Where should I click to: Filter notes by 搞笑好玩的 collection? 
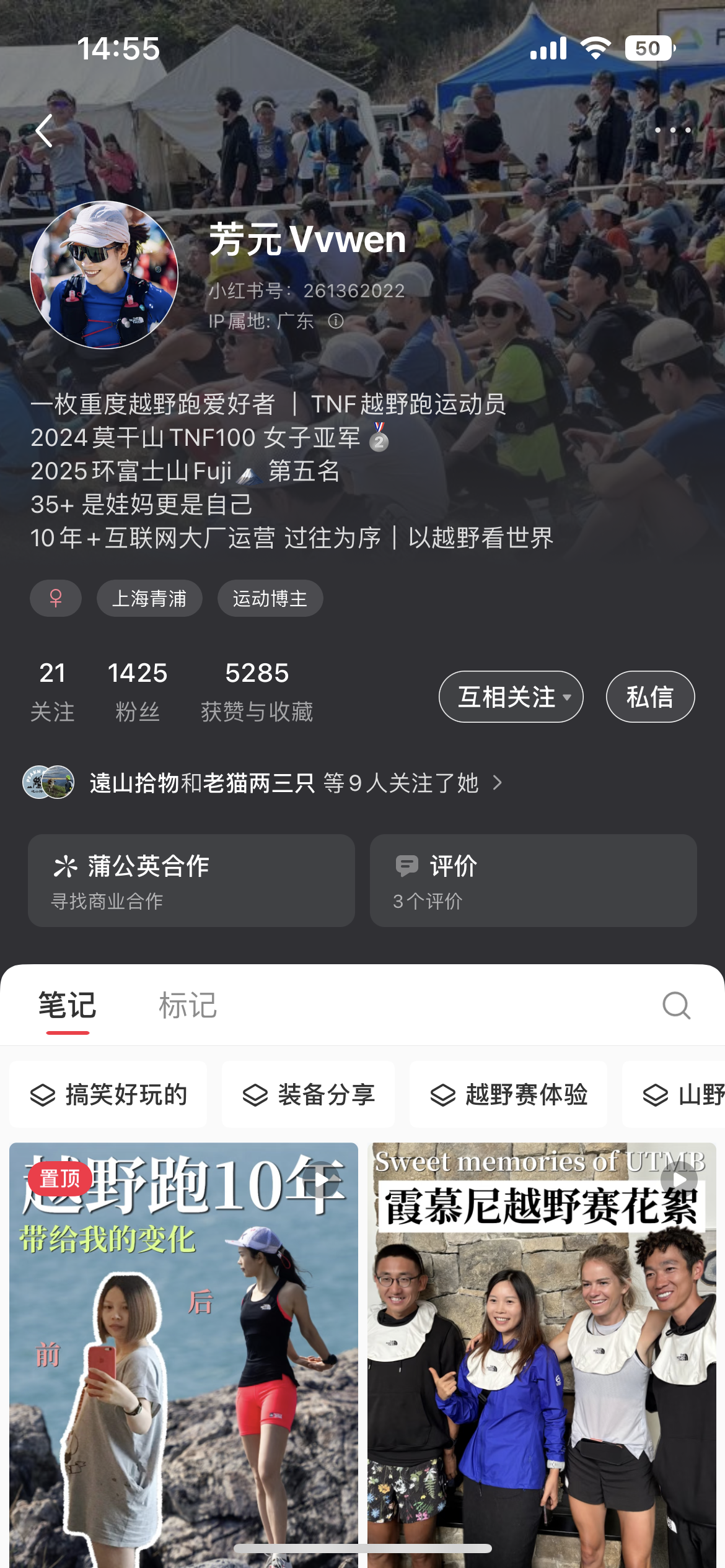coord(108,1094)
